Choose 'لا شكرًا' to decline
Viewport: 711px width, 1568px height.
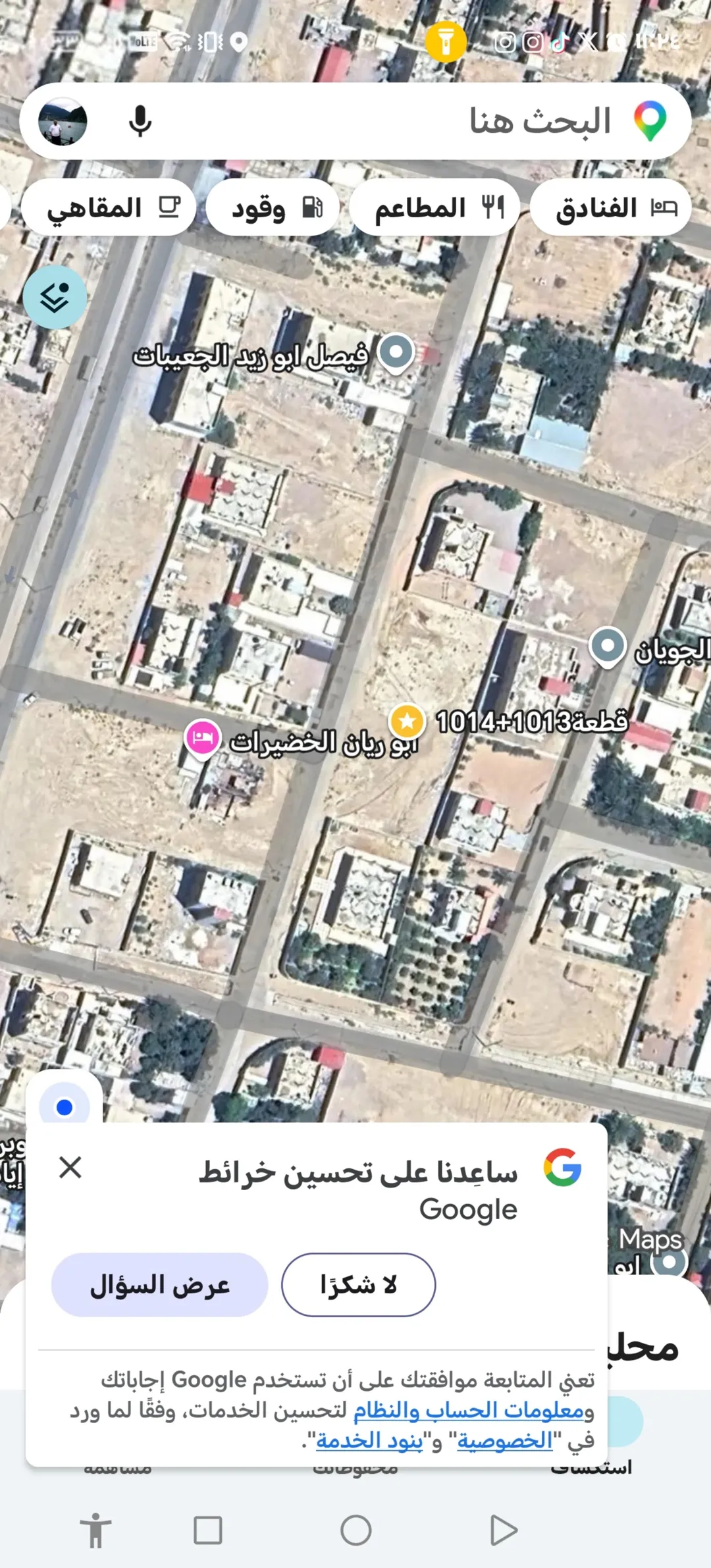coord(358,1284)
